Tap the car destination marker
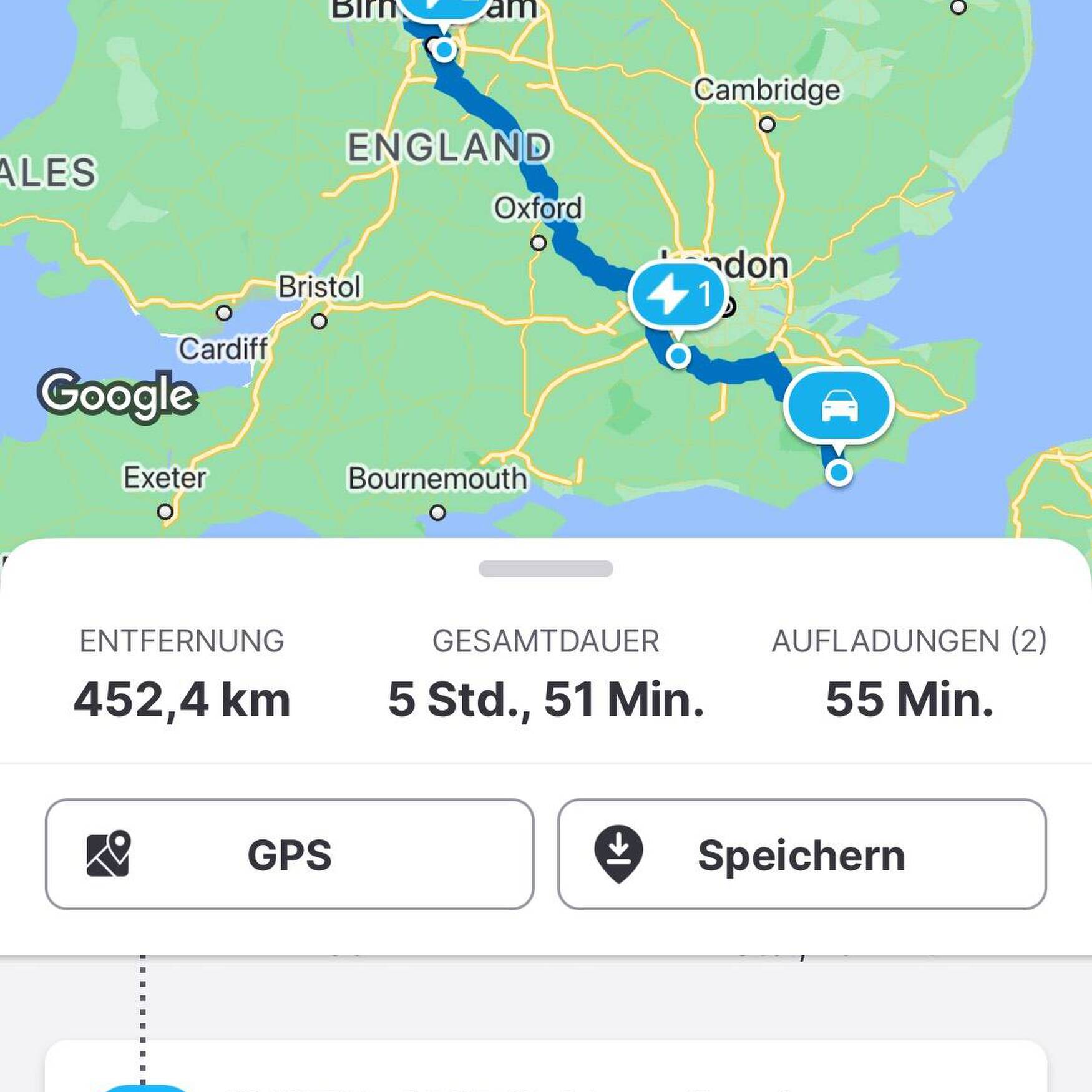 tap(839, 406)
